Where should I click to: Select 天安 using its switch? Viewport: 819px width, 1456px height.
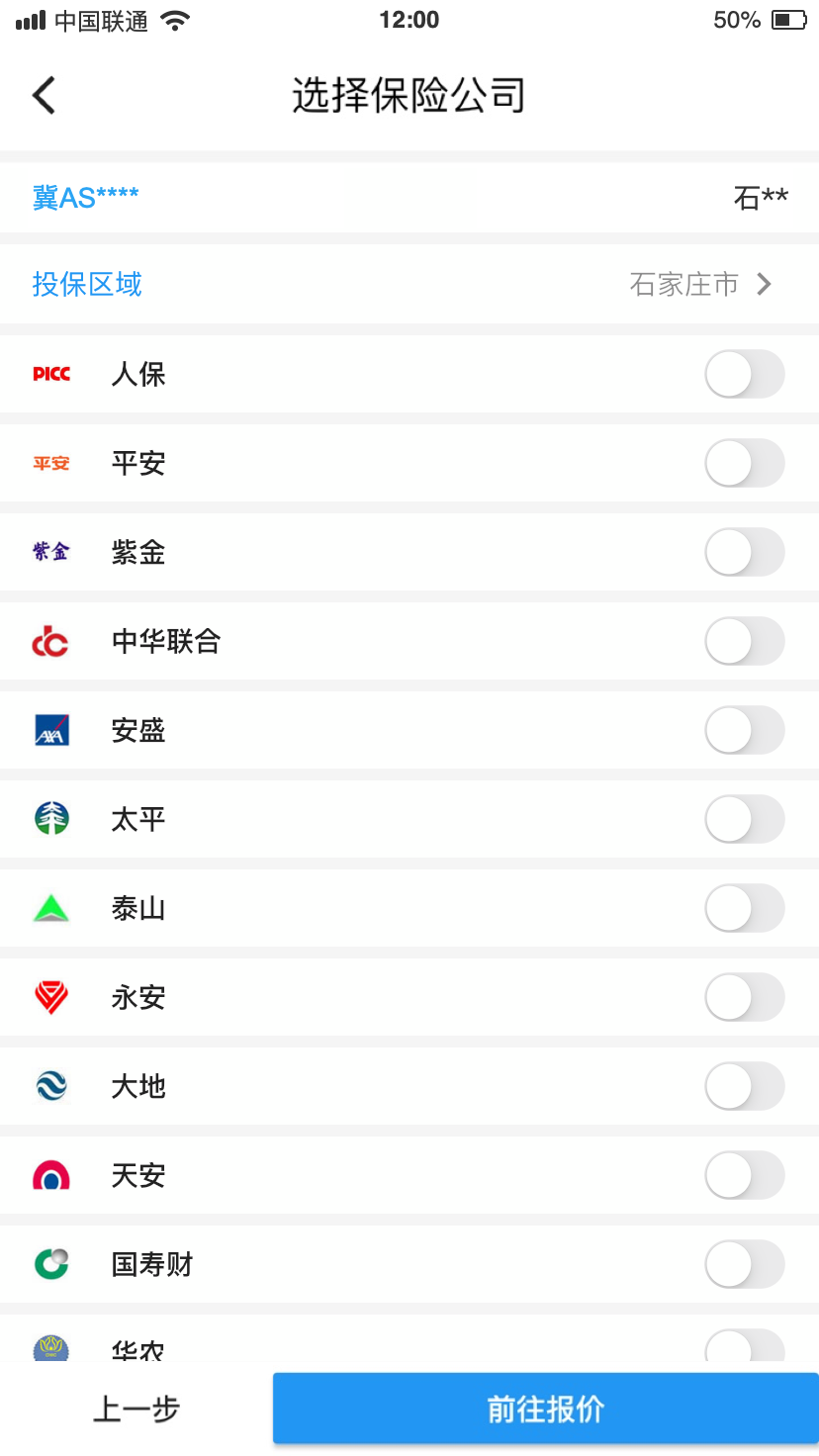pyautogui.click(x=745, y=1176)
